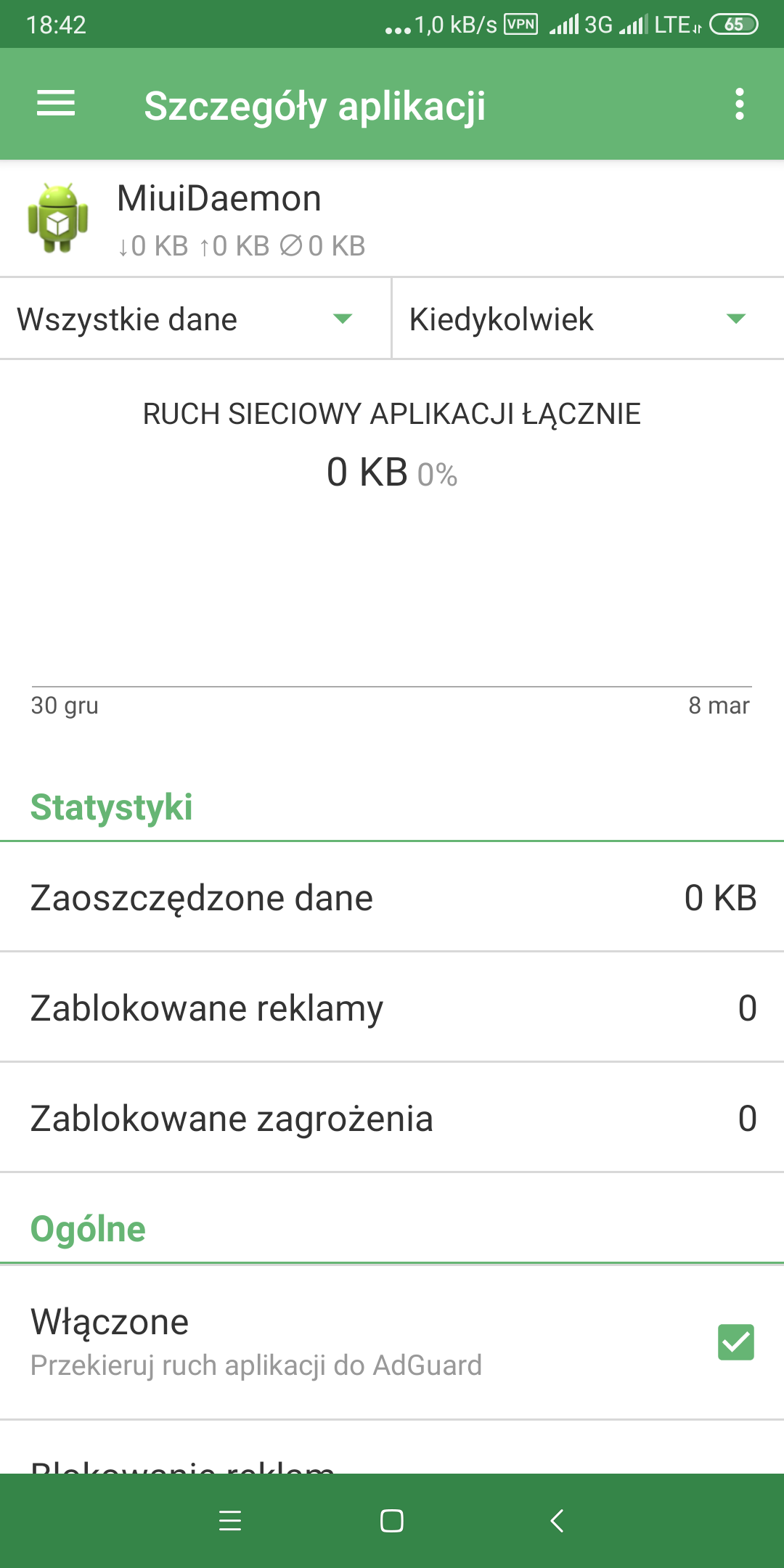Image resolution: width=784 pixels, height=1568 pixels.
Task: Uncheck the Włączone checkbox
Action: pos(735,1342)
